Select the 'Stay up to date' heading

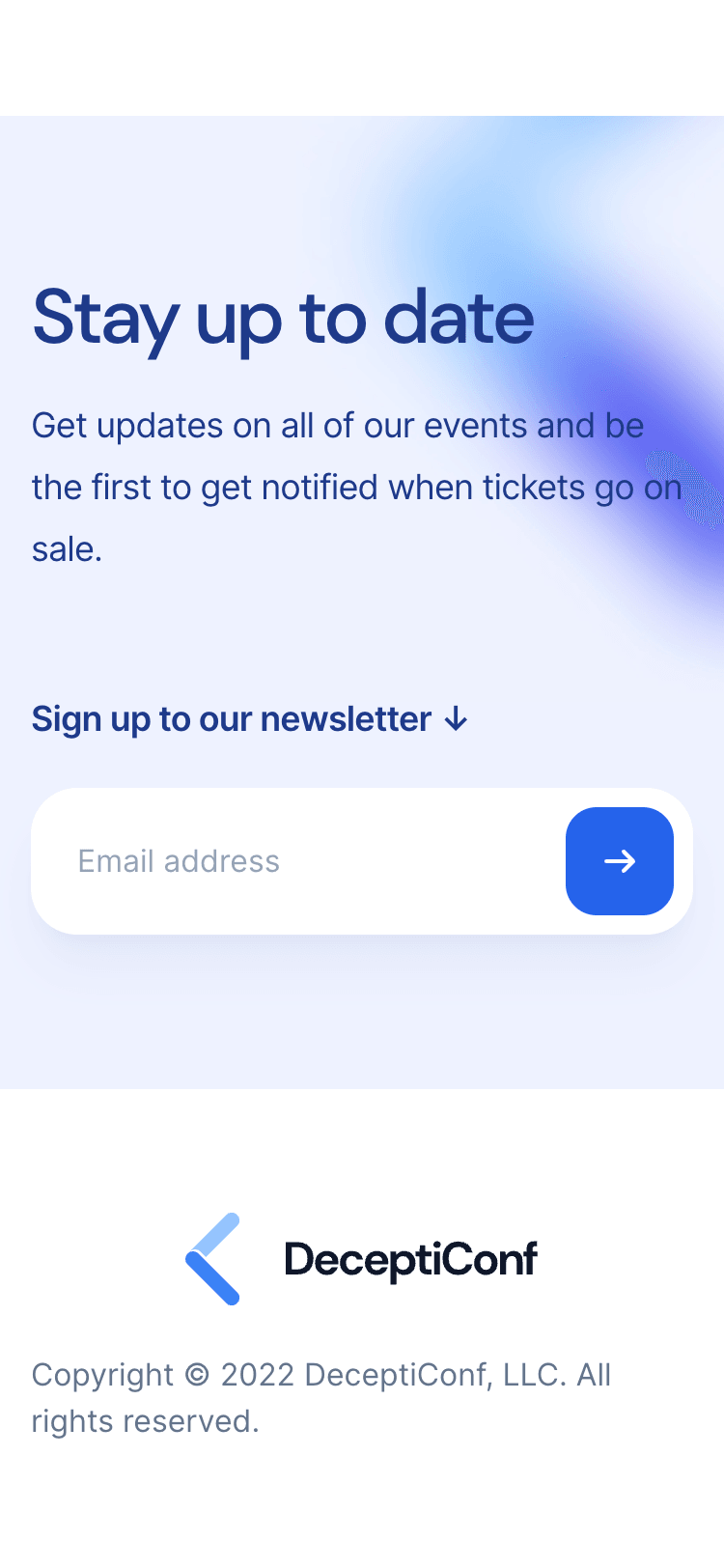(x=282, y=320)
